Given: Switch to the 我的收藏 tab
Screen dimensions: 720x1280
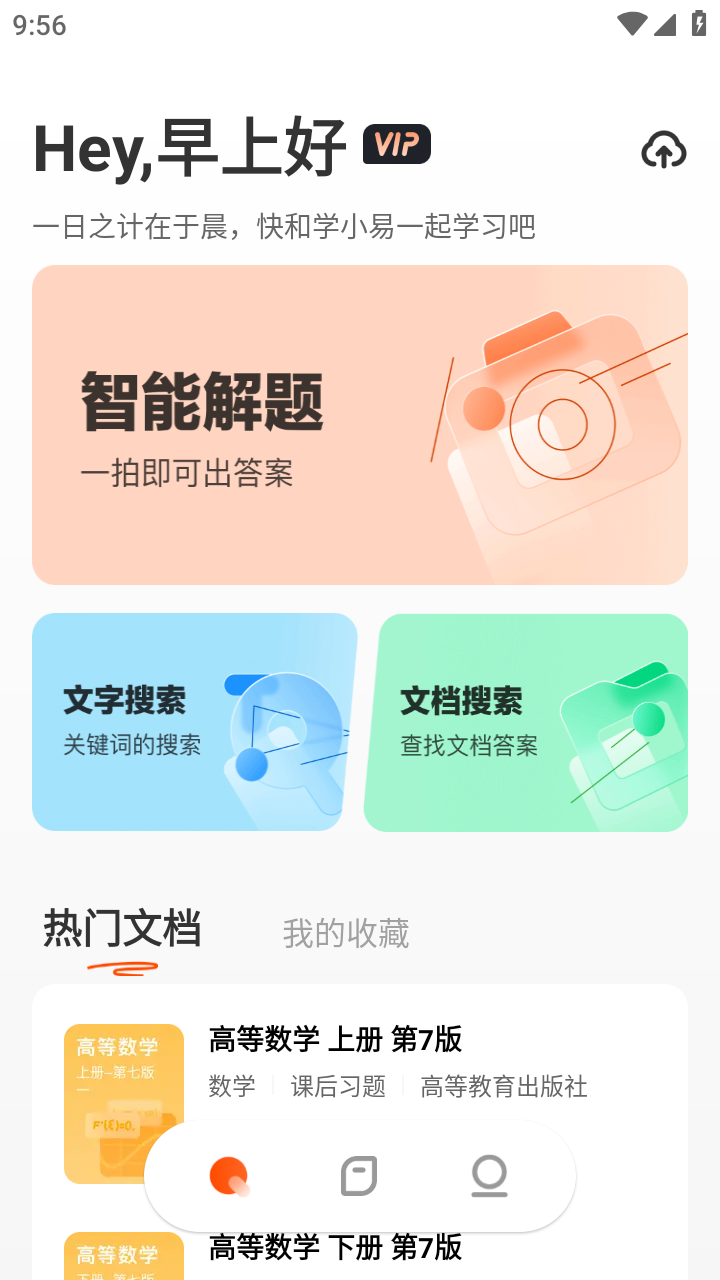Looking at the screenshot, I should coord(346,933).
